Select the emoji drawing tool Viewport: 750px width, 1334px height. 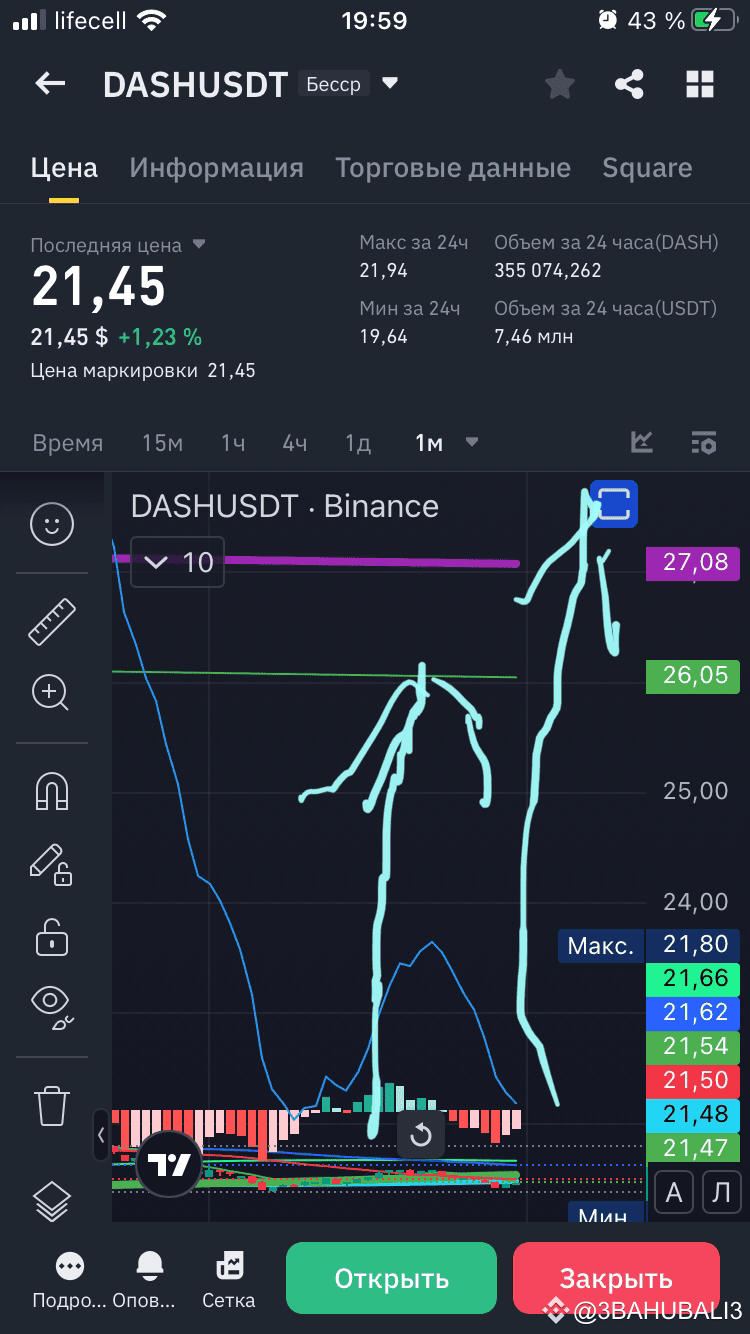(52, 524)
